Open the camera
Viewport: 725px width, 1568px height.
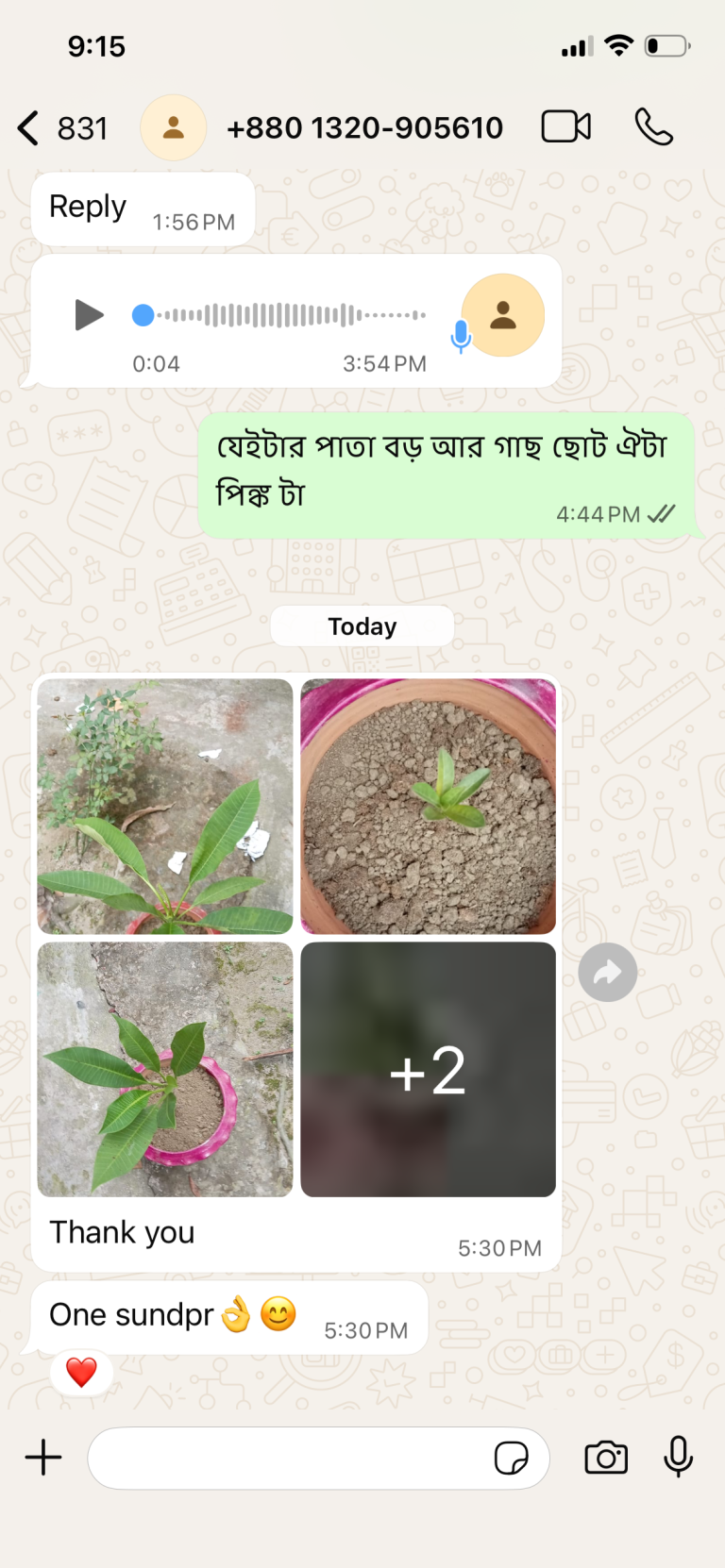click(x=606, y=1458)
